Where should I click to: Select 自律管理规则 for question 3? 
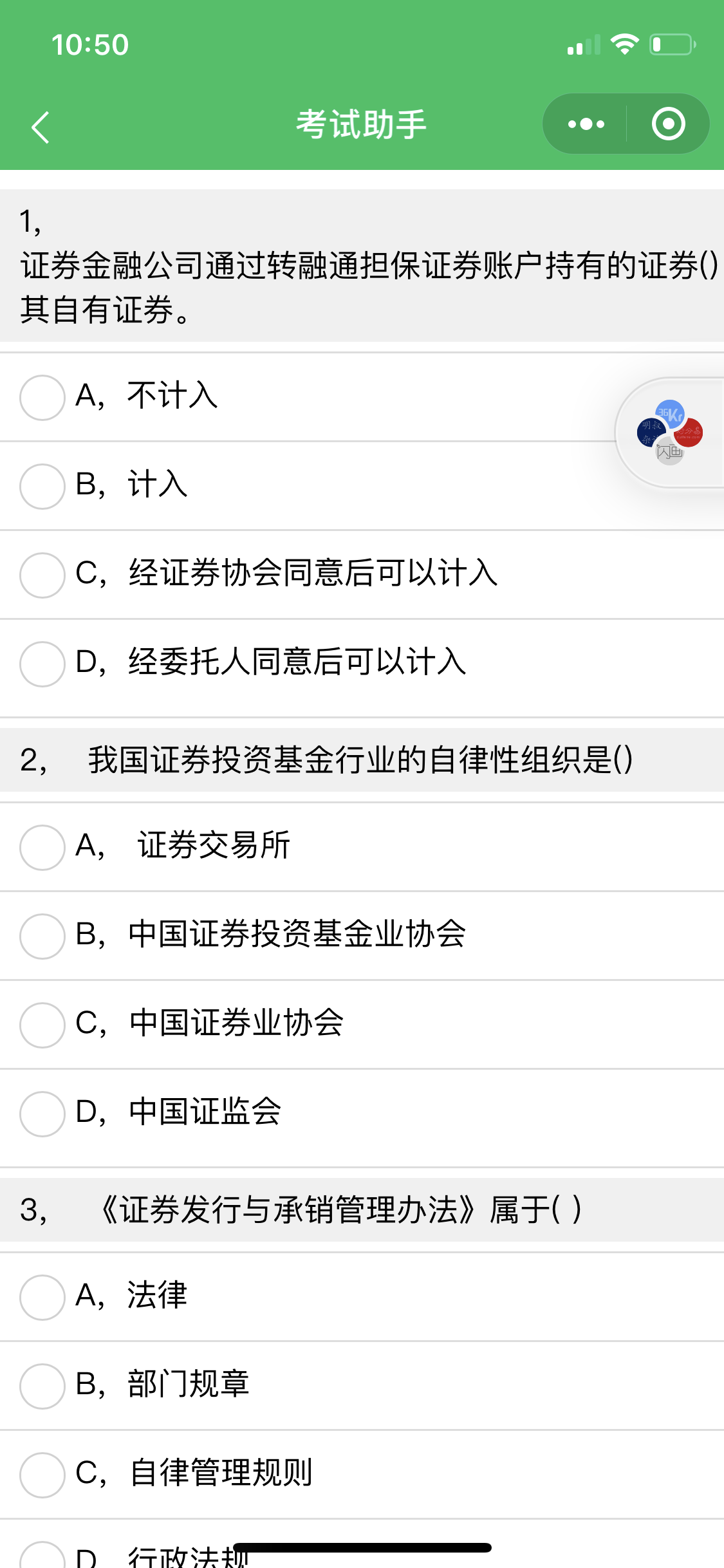pyautogui.click(x=42, y=1475)
